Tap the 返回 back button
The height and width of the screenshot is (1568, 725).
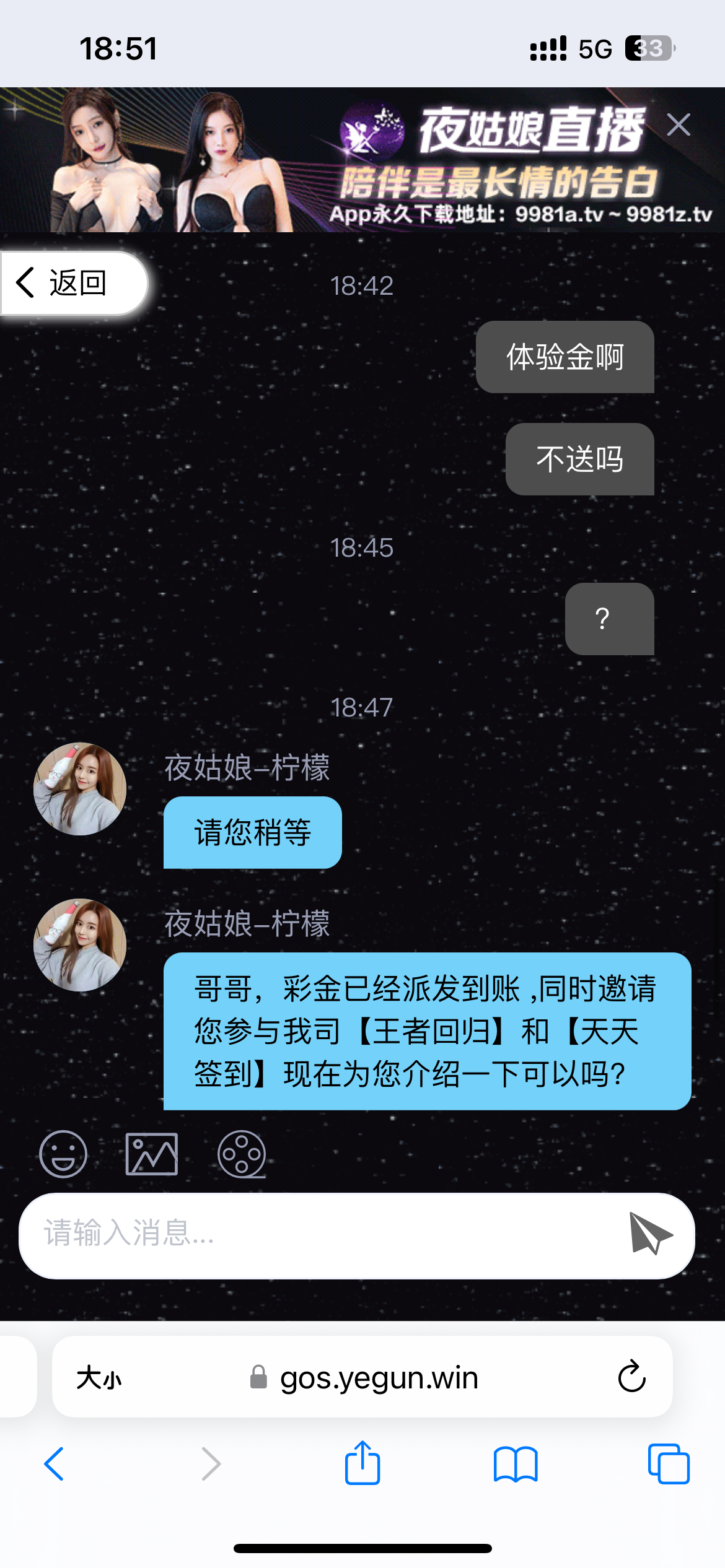73,284
